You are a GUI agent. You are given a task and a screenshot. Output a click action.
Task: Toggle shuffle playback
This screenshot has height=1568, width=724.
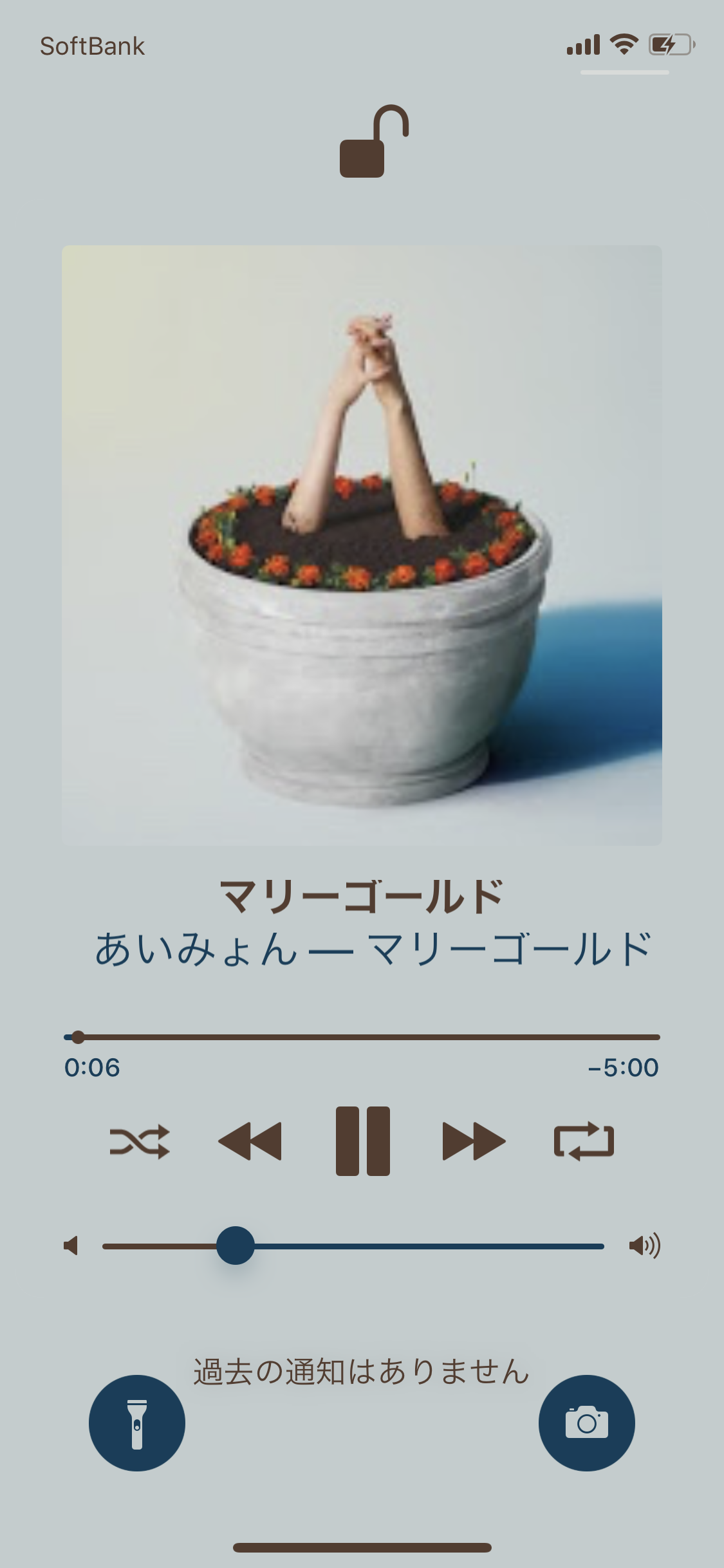(x=140, y=1142)
